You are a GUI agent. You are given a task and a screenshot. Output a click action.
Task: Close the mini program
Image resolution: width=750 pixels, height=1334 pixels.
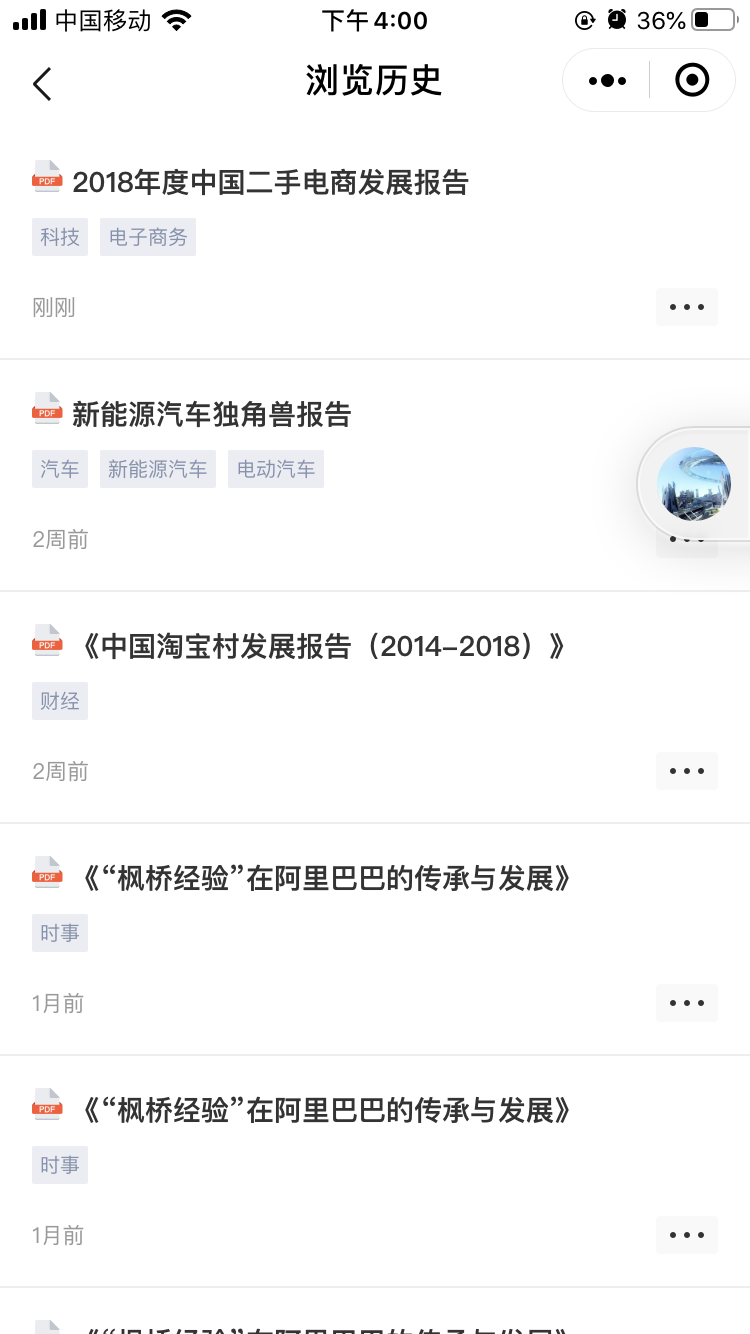point(692,81)
